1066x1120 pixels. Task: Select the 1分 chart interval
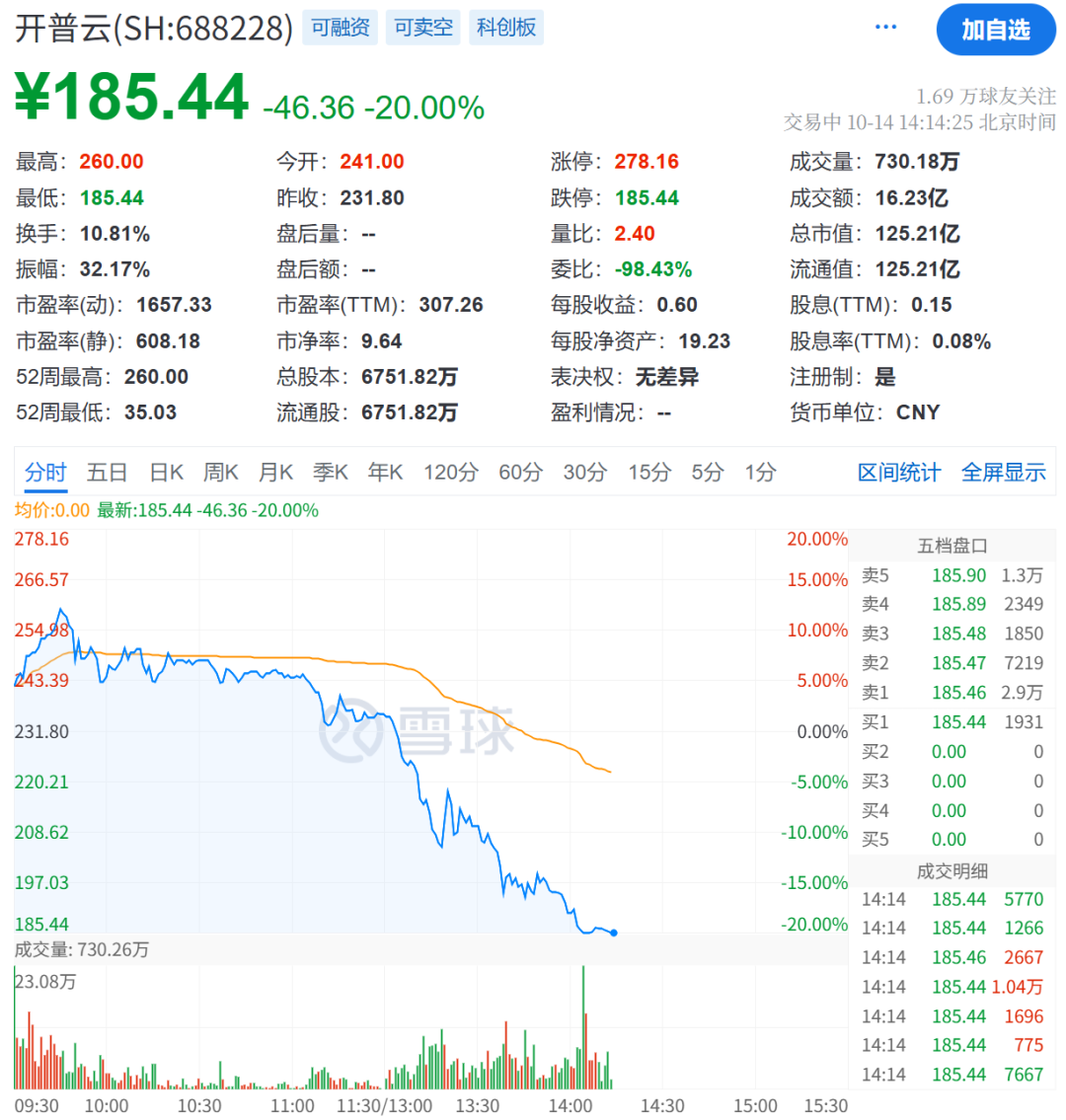[x=760, y=473]
